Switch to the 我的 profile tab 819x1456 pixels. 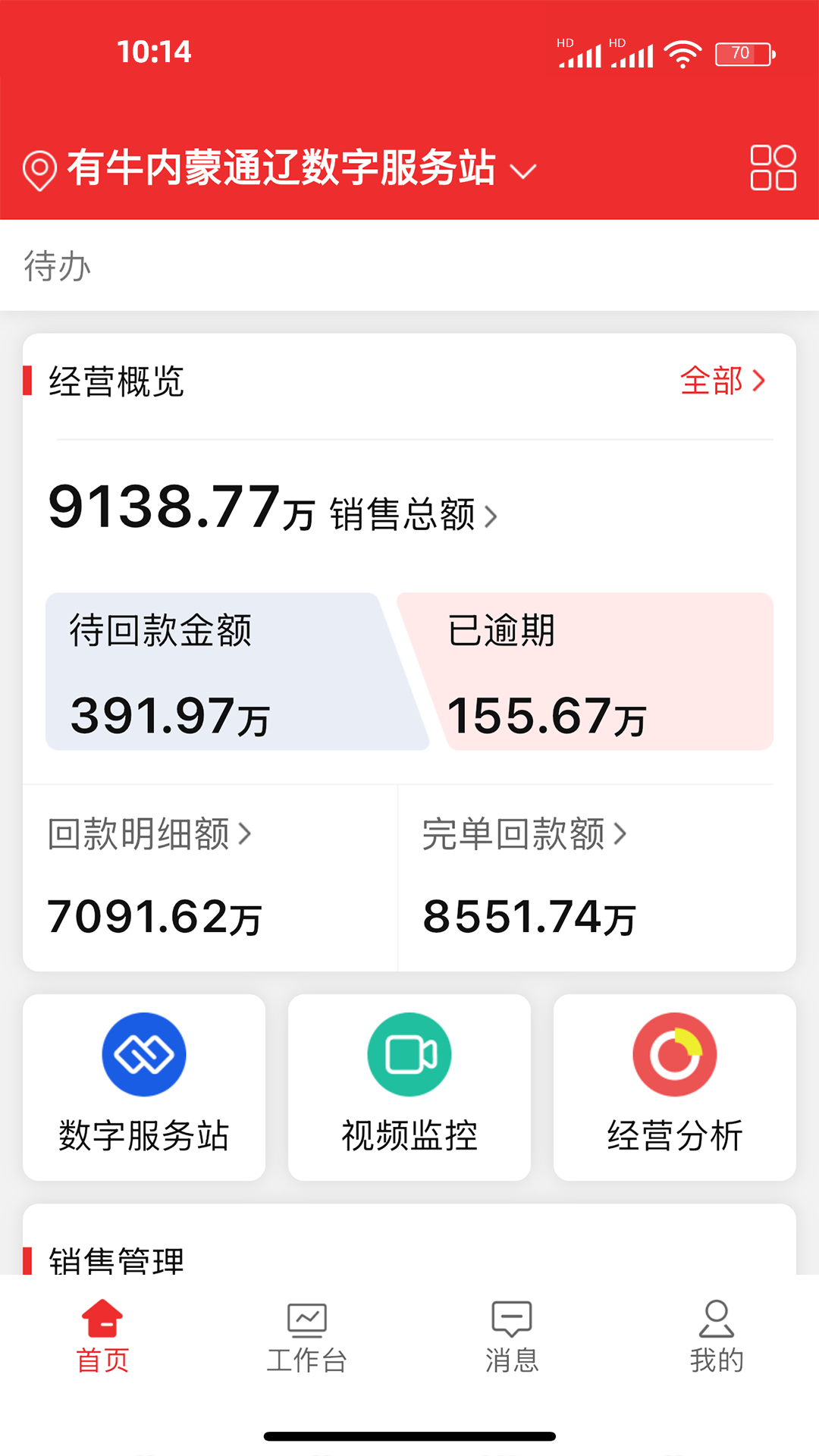pos(717,1337)
